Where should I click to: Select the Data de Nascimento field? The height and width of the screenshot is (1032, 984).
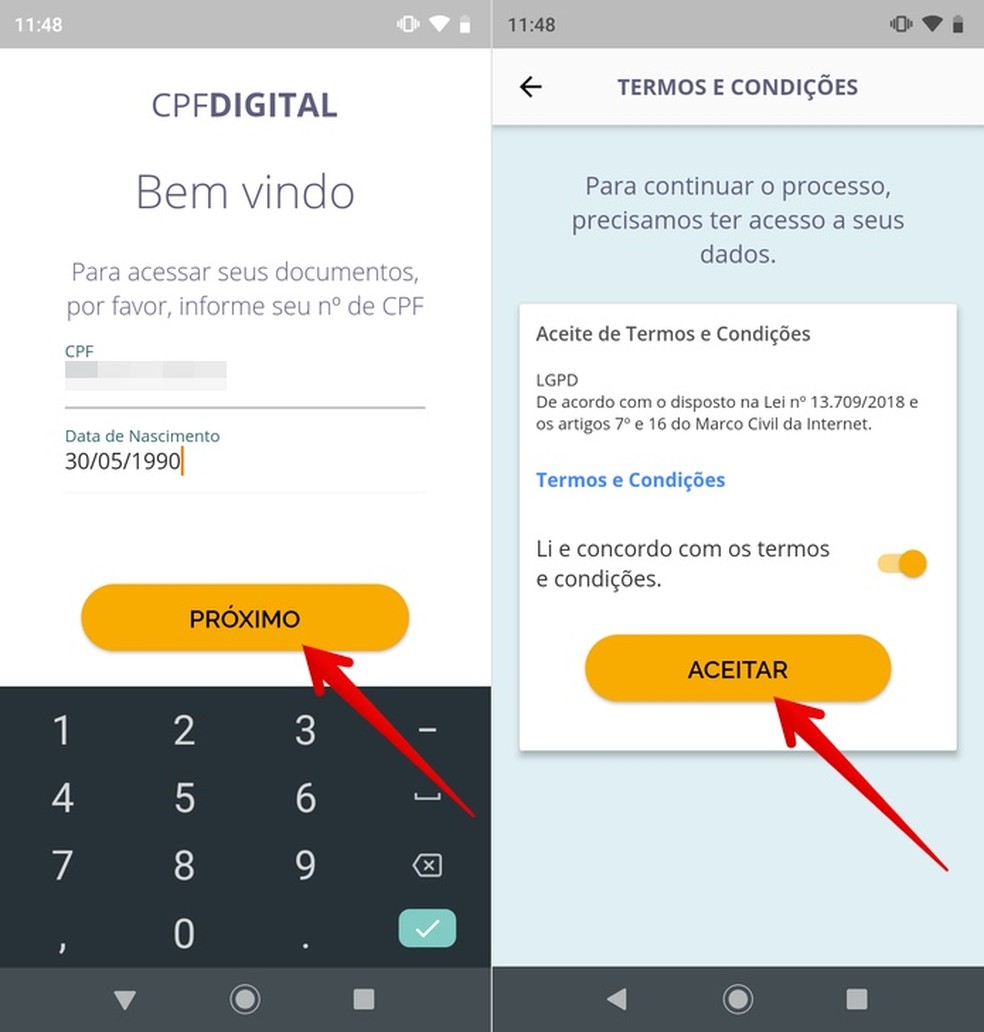coord(245,462)
